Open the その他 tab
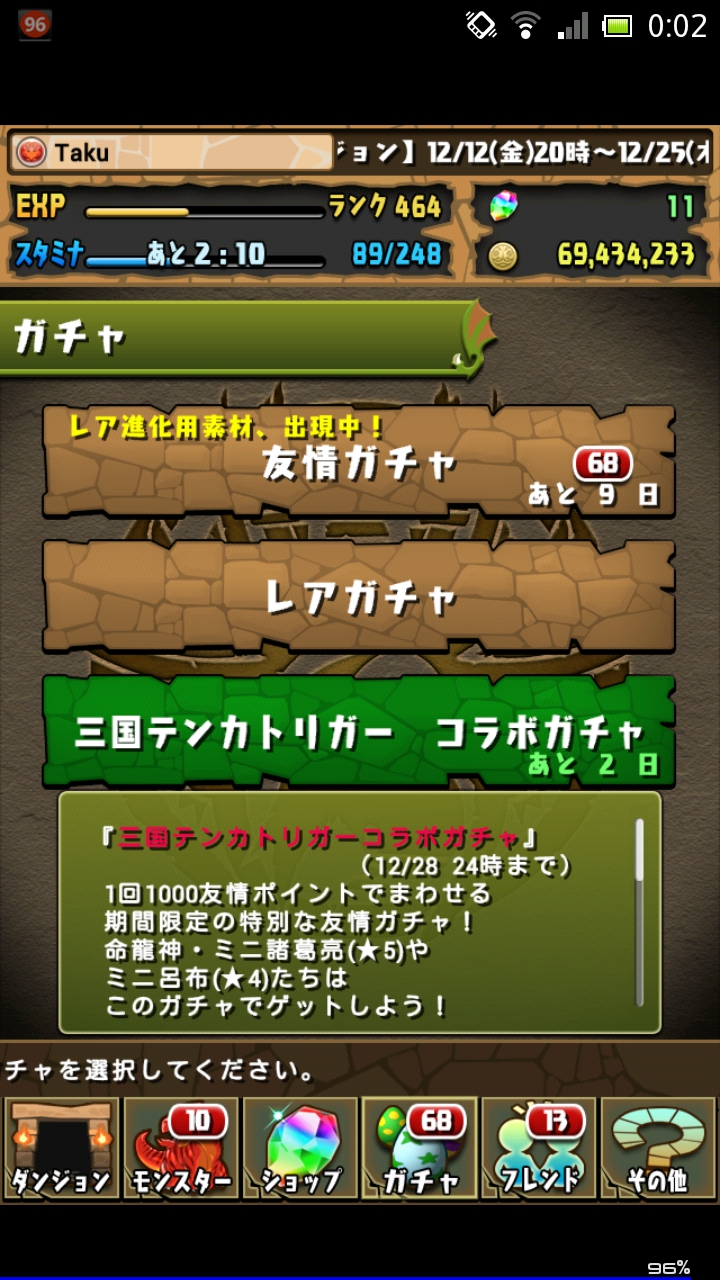The width and height of the screenshot is (720, 1280). (658, 1147)
